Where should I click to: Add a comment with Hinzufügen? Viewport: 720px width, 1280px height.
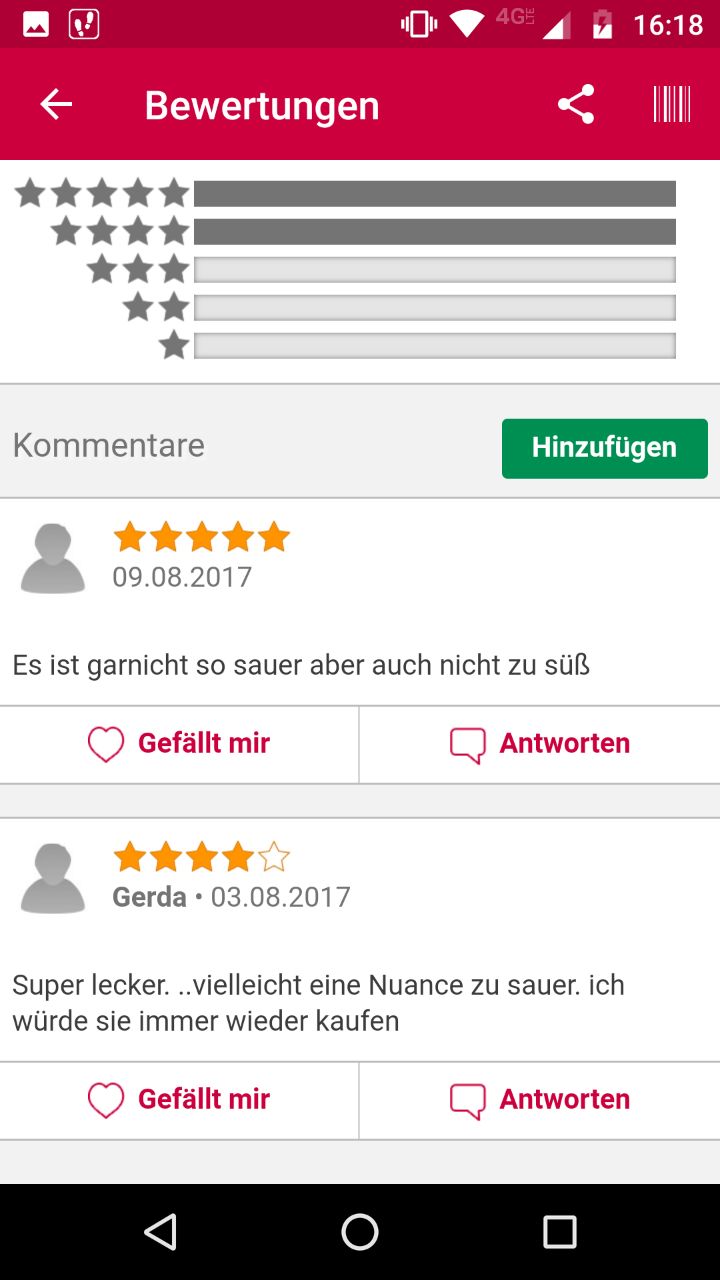coord(605,448)
